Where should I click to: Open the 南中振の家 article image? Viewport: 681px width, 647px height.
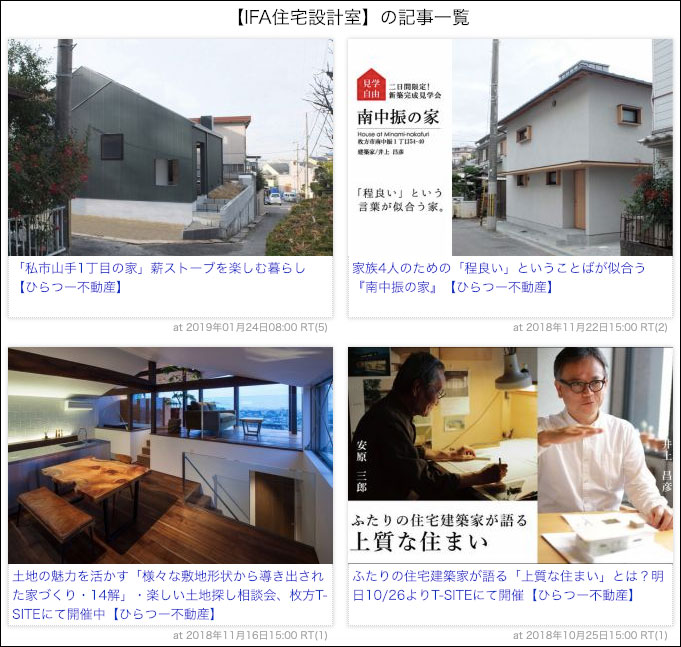click(x=510, y=147)
